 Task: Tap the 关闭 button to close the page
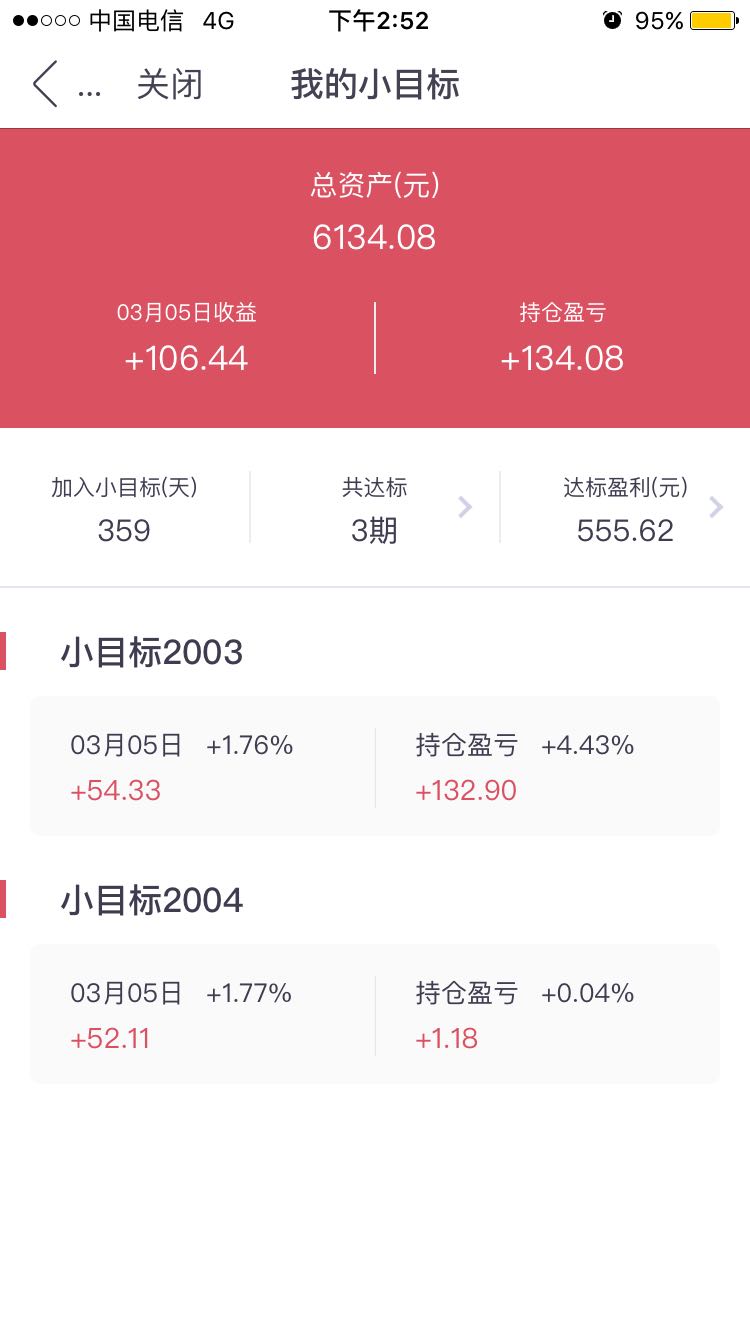click(x=169, y=85)
